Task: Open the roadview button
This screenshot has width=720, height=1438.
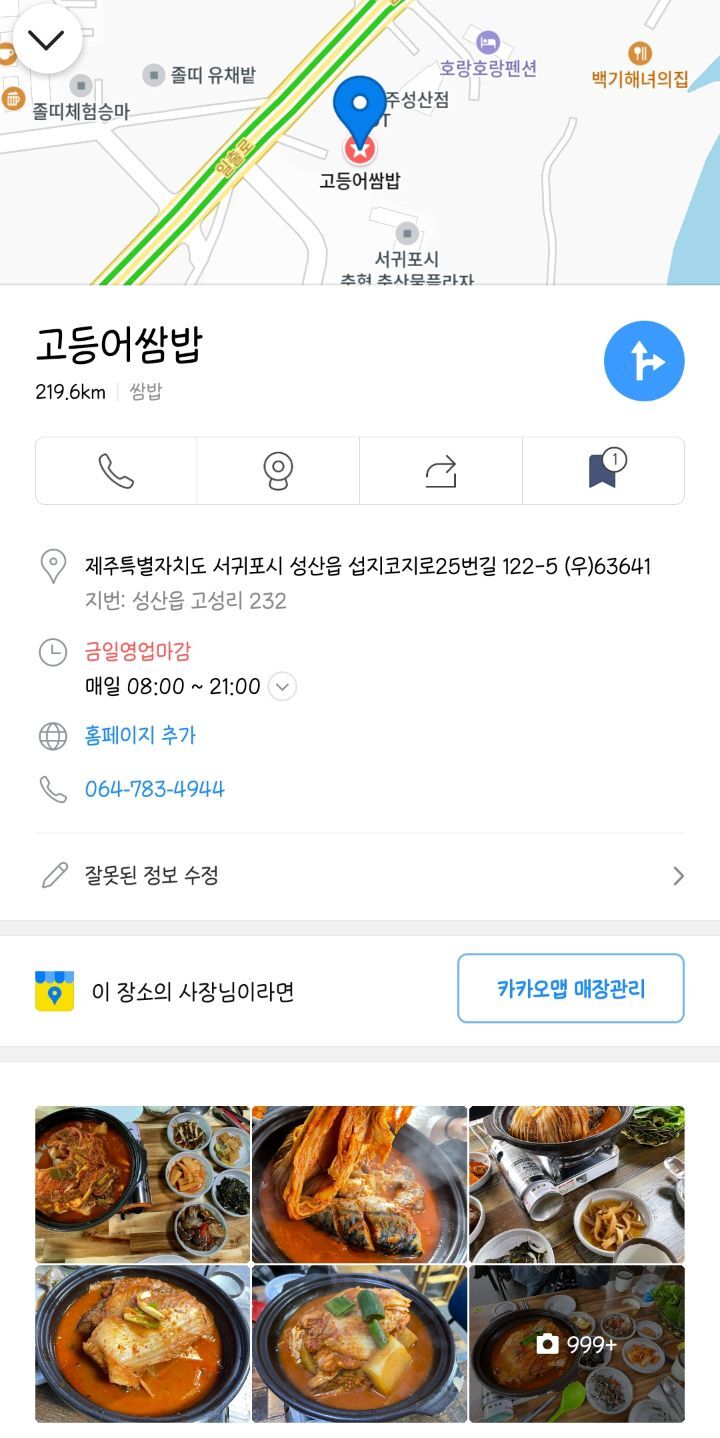Action: [278, 471]
